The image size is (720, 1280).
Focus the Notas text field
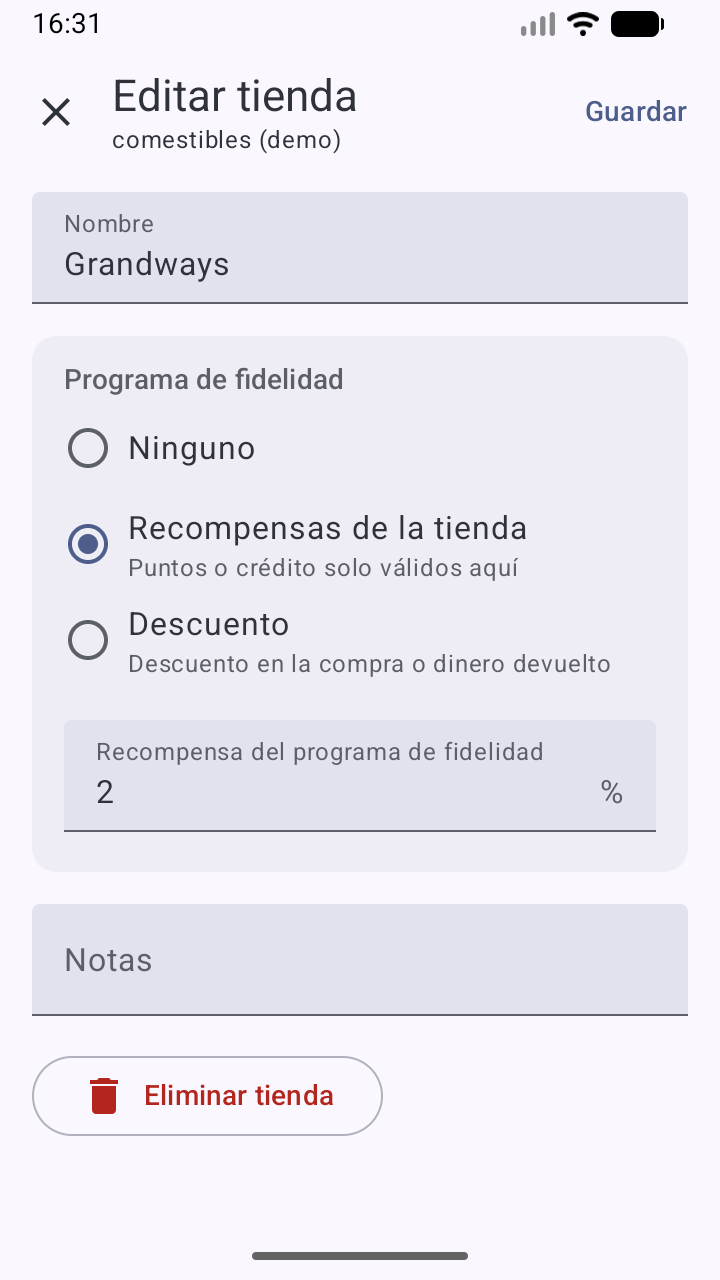(360, 960)
